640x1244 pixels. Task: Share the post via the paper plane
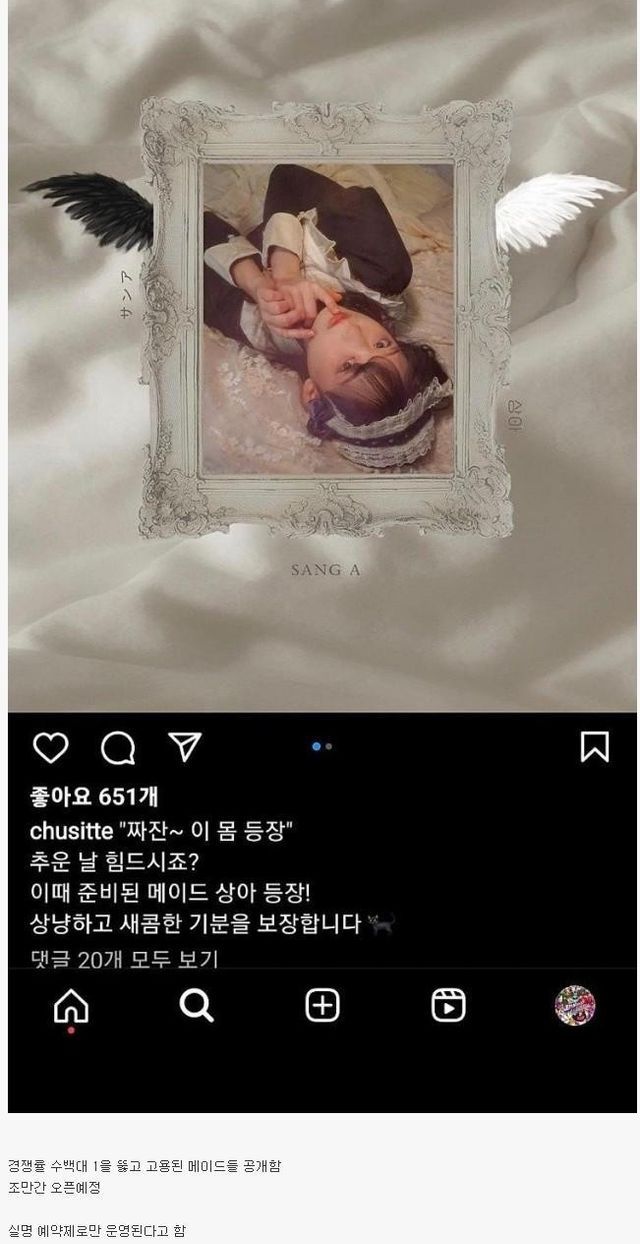tap(185, 746)
